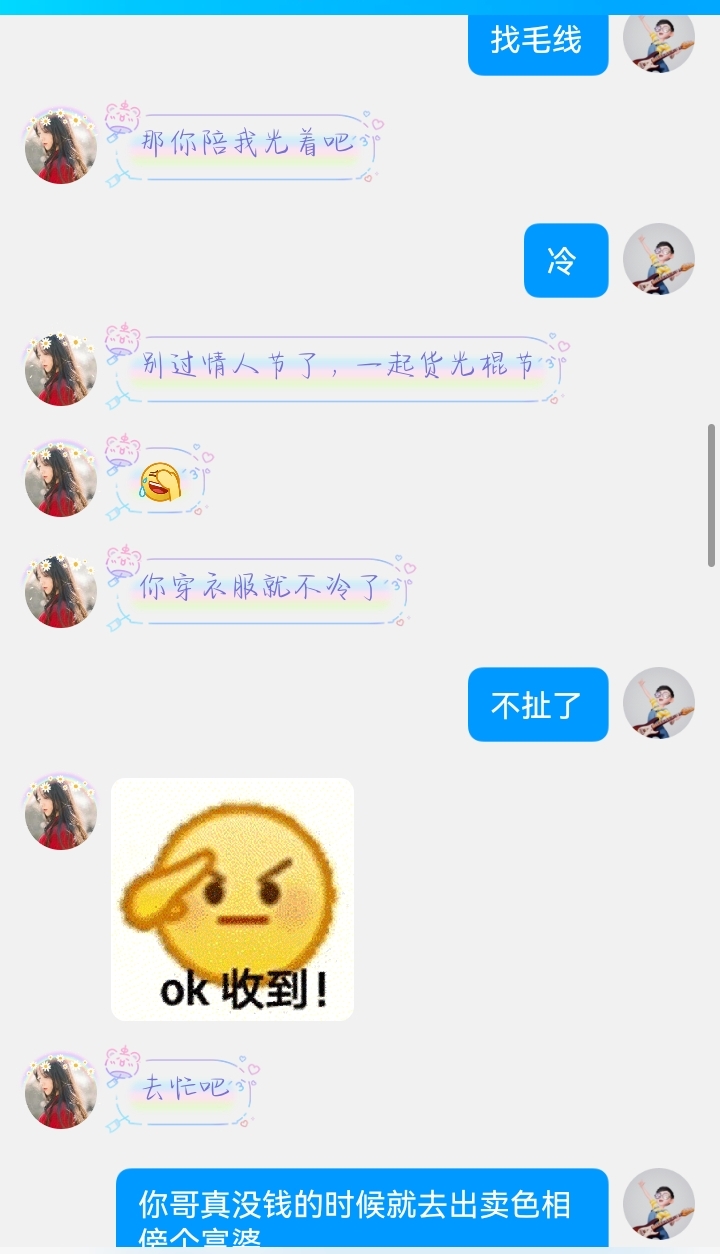Tap the avatar beside "你穿衣服就不冷了"

[x=60, y=591]
